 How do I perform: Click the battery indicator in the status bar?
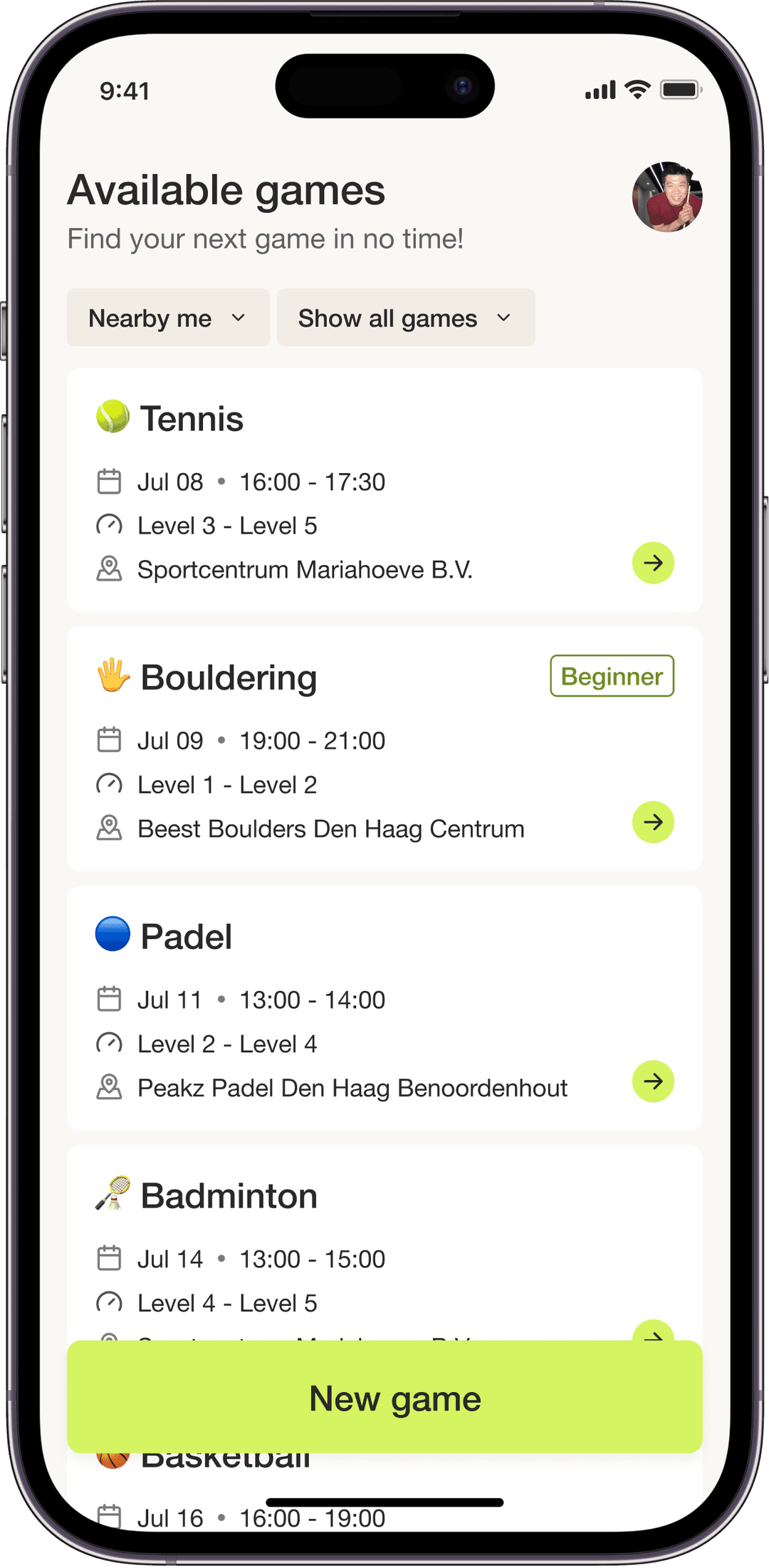pos(680,88)
